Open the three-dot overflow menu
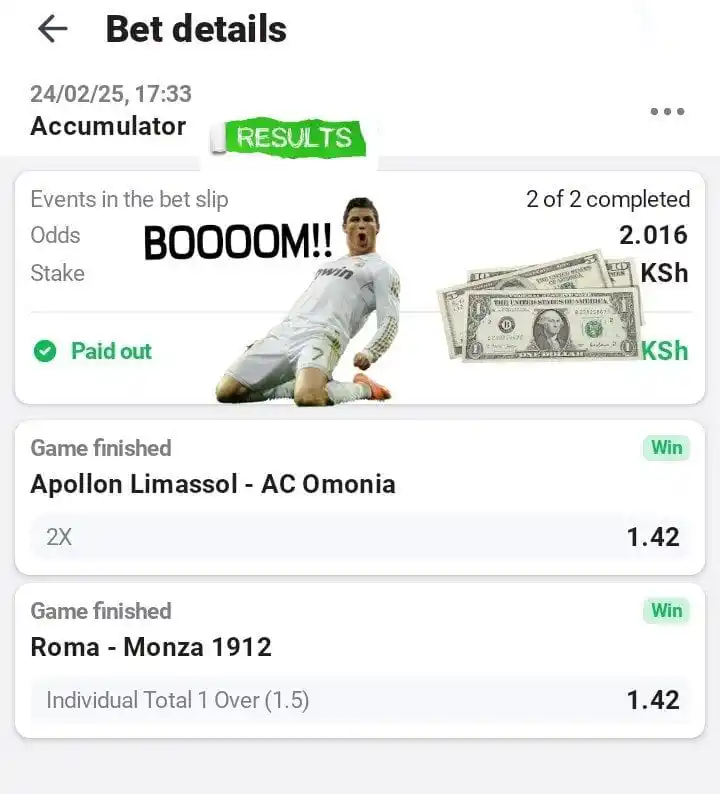 point(667,112)
